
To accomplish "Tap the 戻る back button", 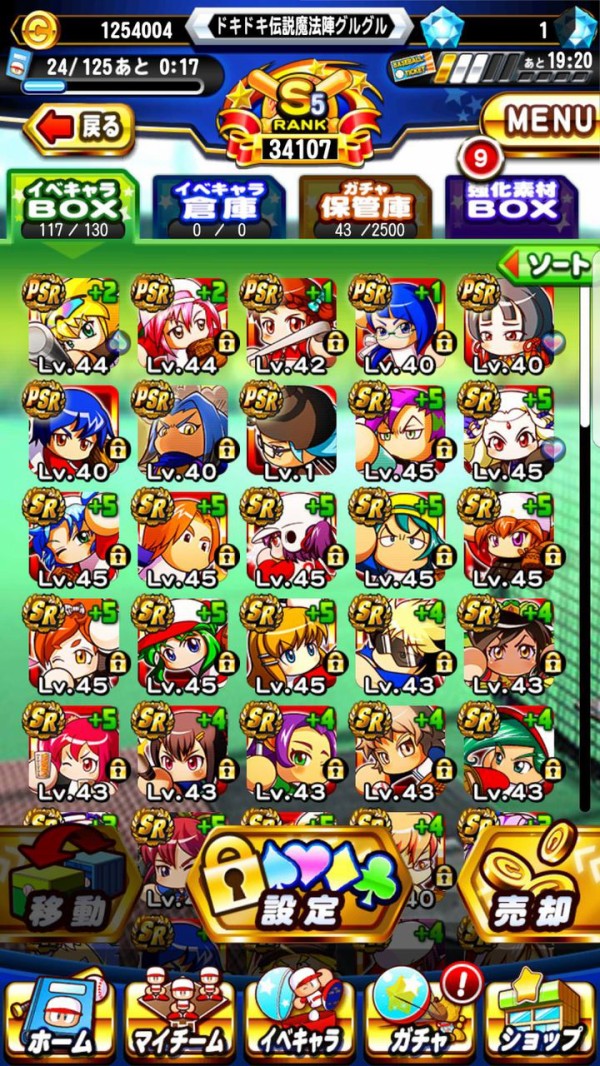I will [x=82, y=127].
